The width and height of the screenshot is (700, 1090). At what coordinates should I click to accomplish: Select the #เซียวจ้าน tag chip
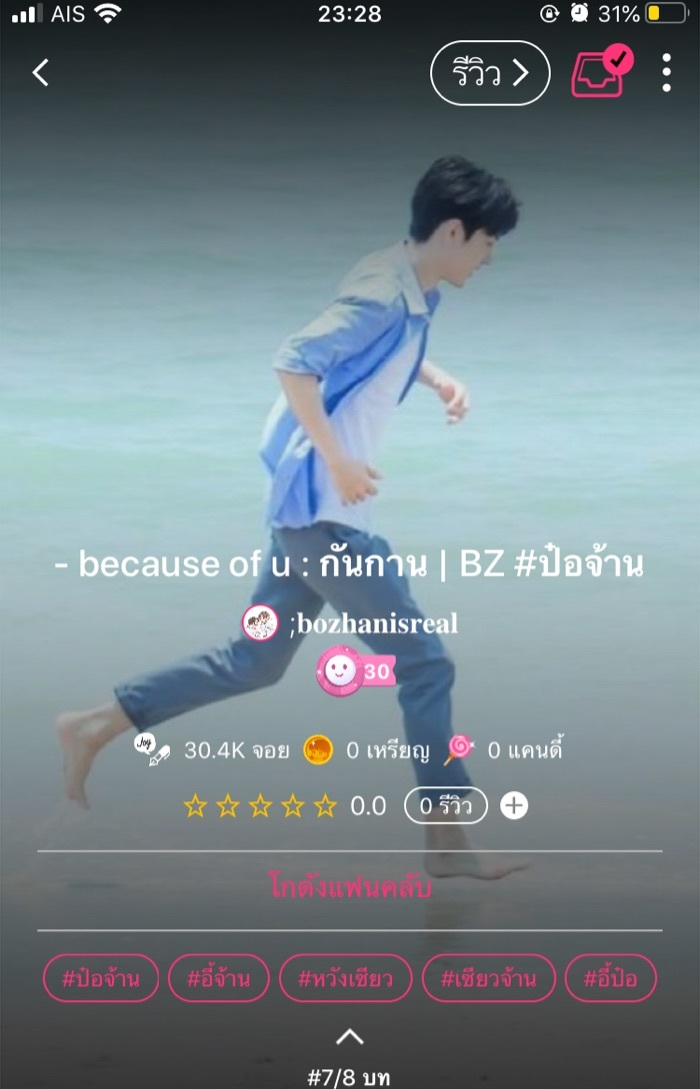488,978
